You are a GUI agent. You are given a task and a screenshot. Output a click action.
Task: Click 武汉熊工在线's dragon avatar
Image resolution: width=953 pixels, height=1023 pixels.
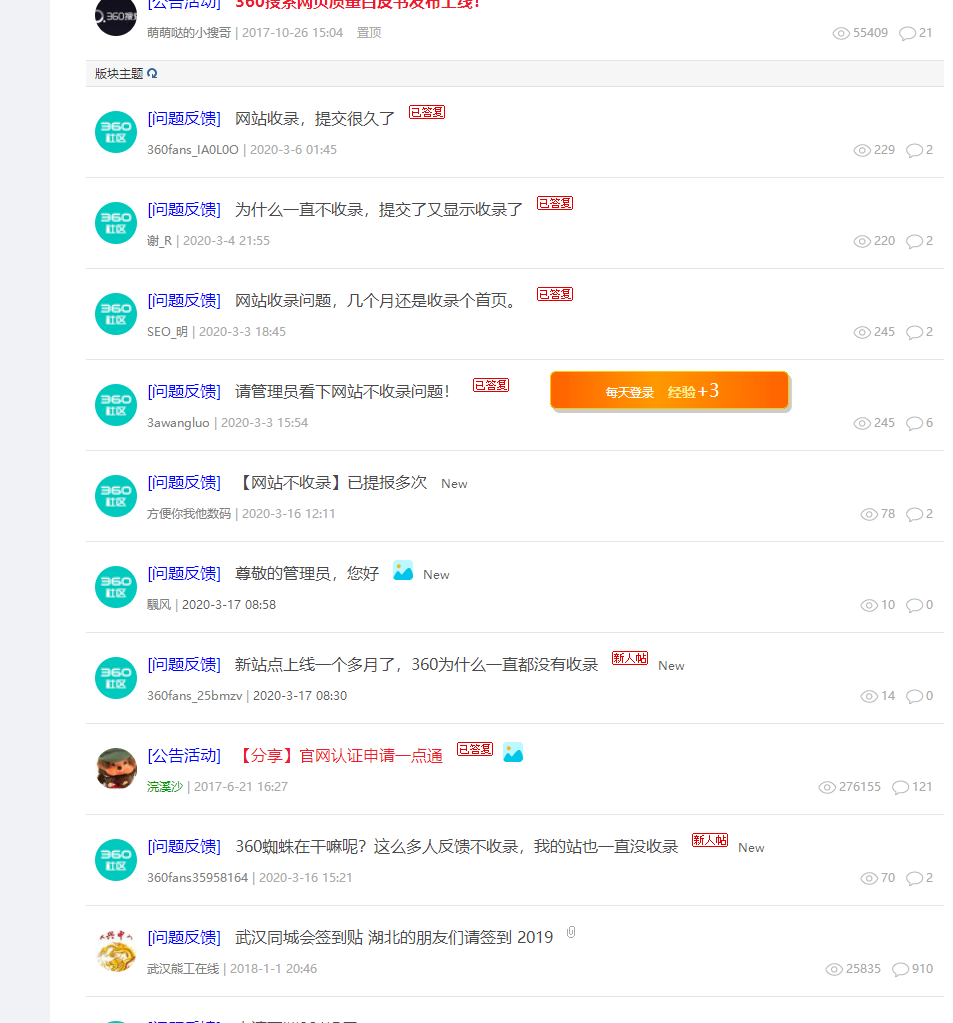point(115,950)
